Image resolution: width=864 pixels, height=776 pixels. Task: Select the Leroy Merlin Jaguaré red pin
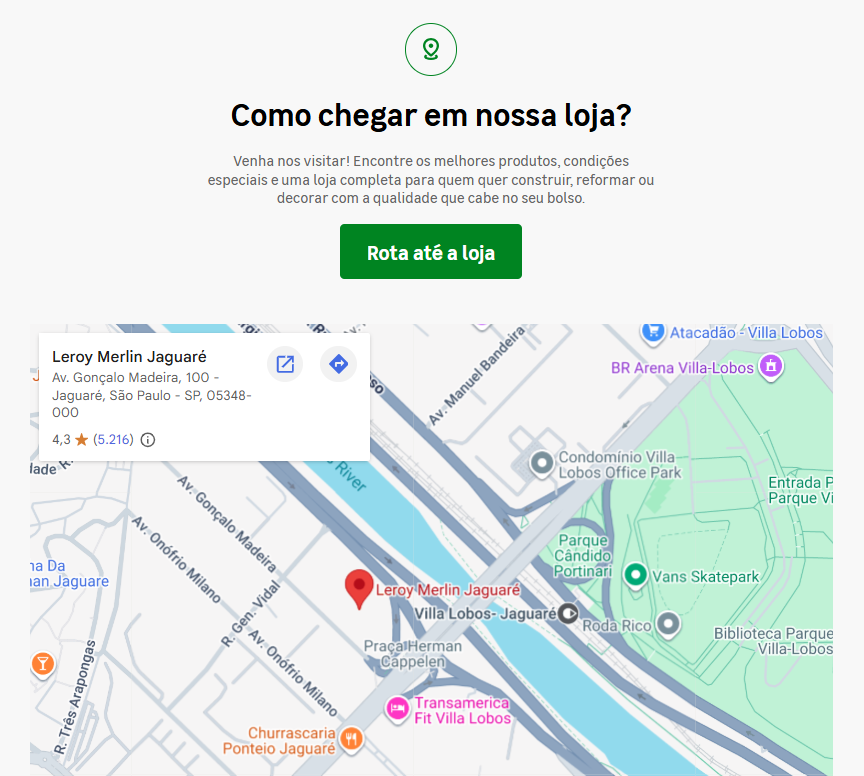tap(358, 588)
